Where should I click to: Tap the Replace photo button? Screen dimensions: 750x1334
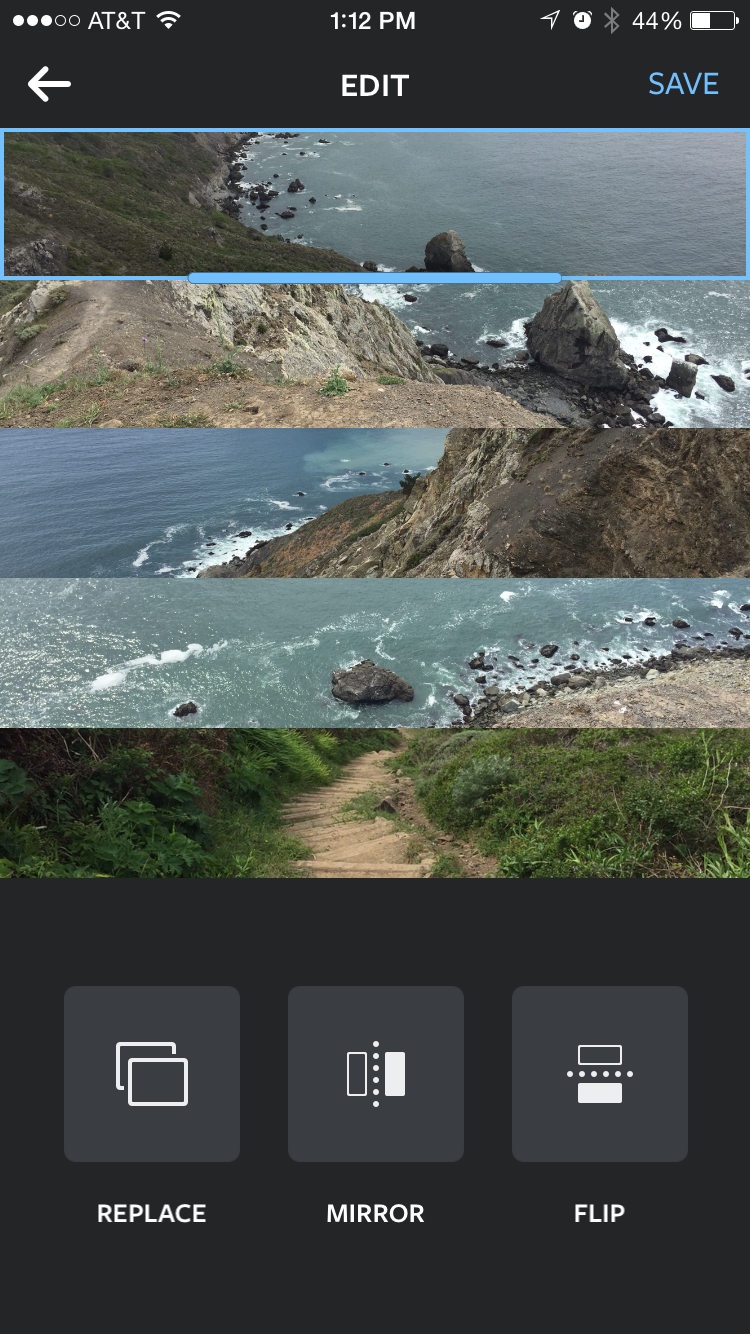(152, 1074)
